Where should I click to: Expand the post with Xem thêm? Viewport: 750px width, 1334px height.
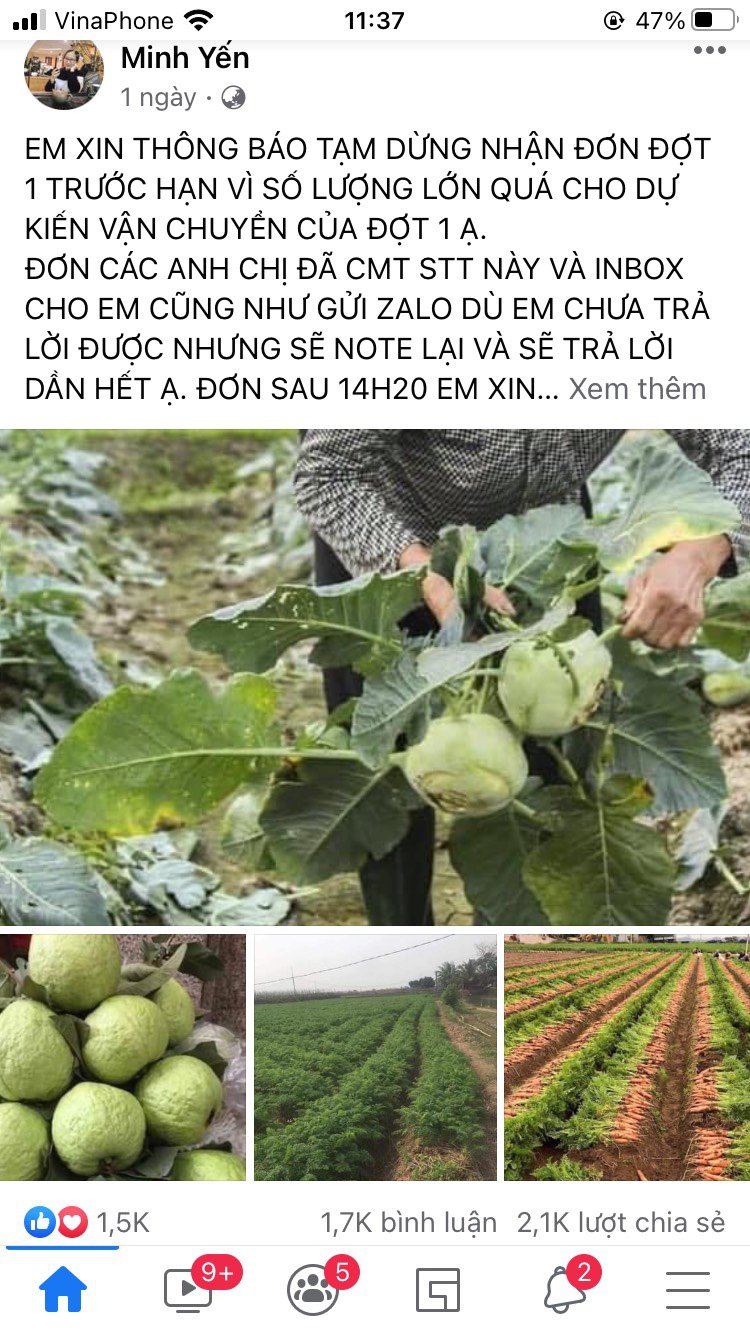click(x=637, y=389)
